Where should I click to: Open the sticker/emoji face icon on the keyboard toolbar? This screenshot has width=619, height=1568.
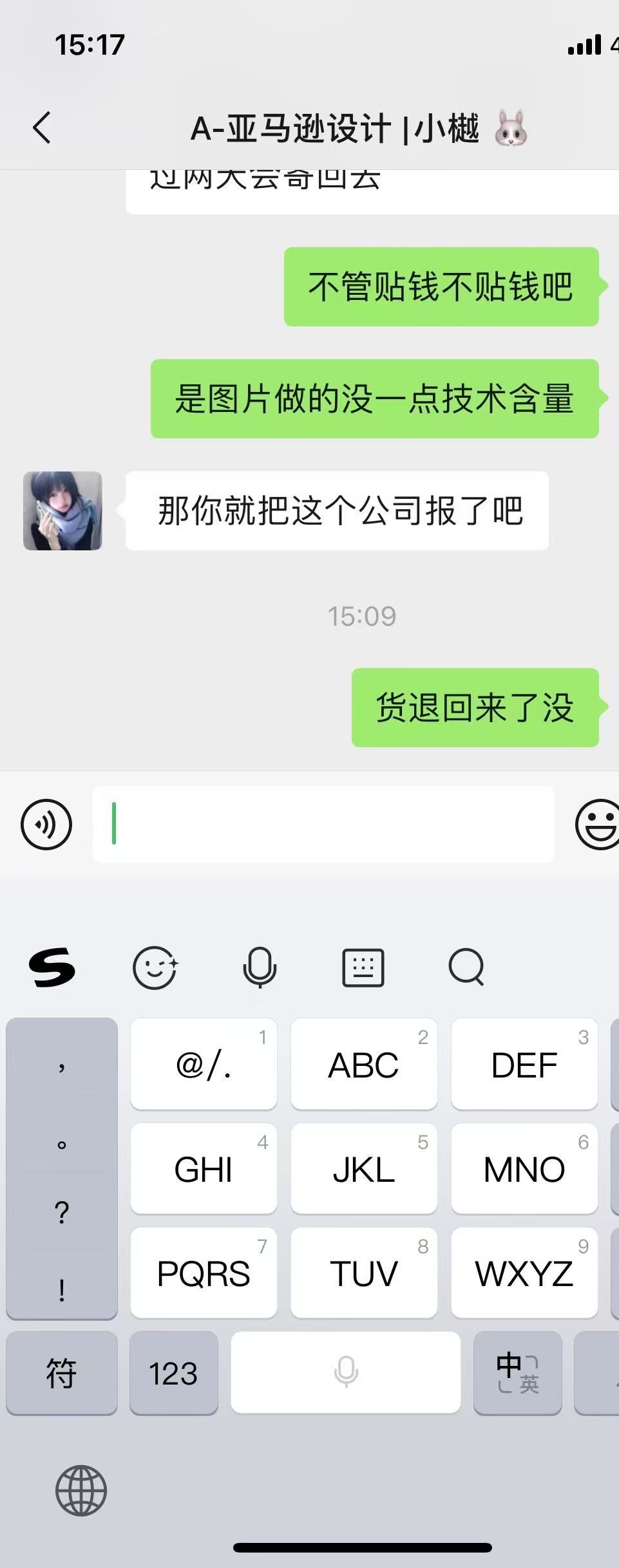pyautogui.click(x=155, y=967)
